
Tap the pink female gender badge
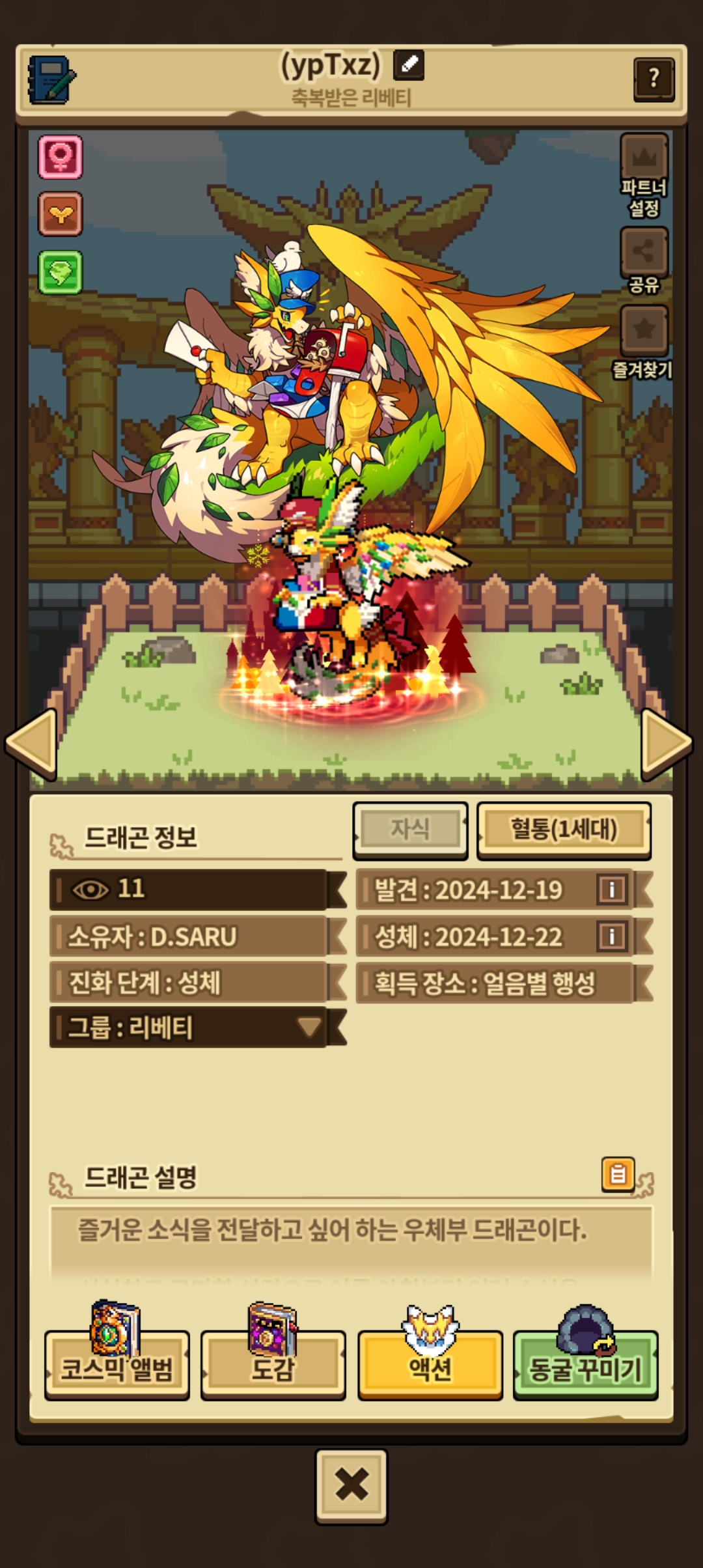coord(61,157)
